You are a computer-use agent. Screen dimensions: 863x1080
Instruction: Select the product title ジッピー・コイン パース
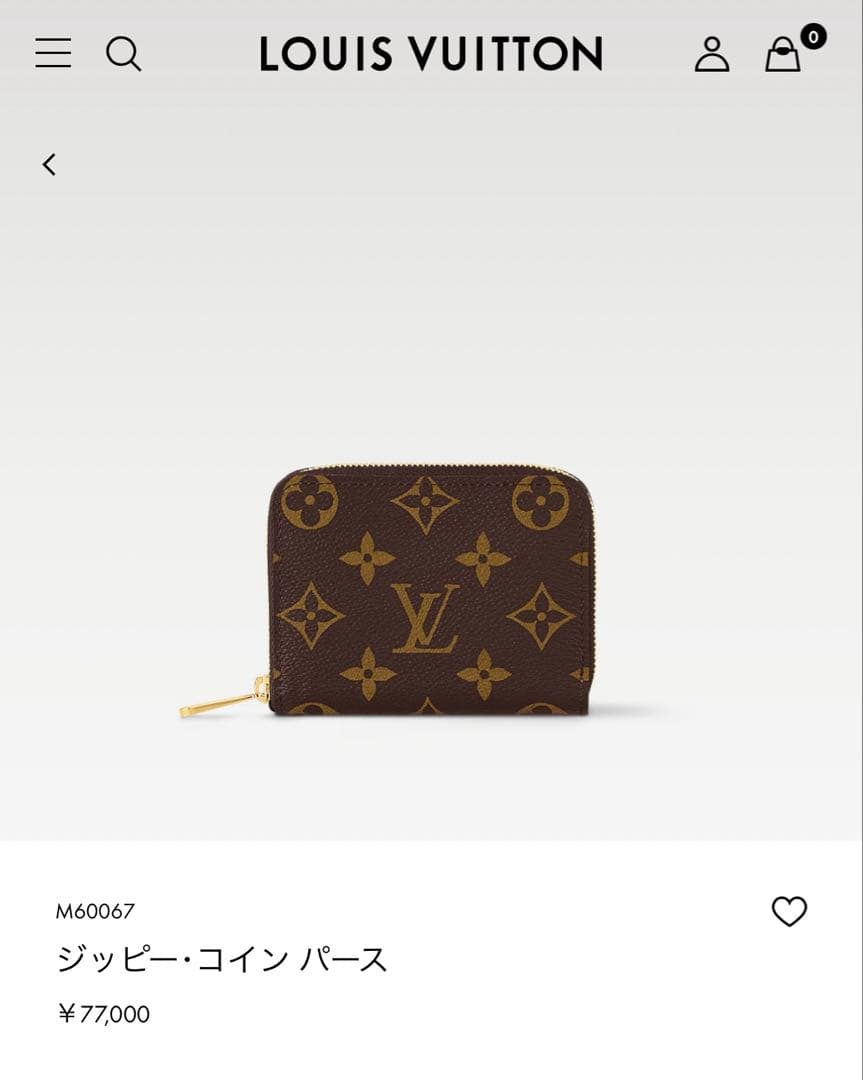(220, 957)
